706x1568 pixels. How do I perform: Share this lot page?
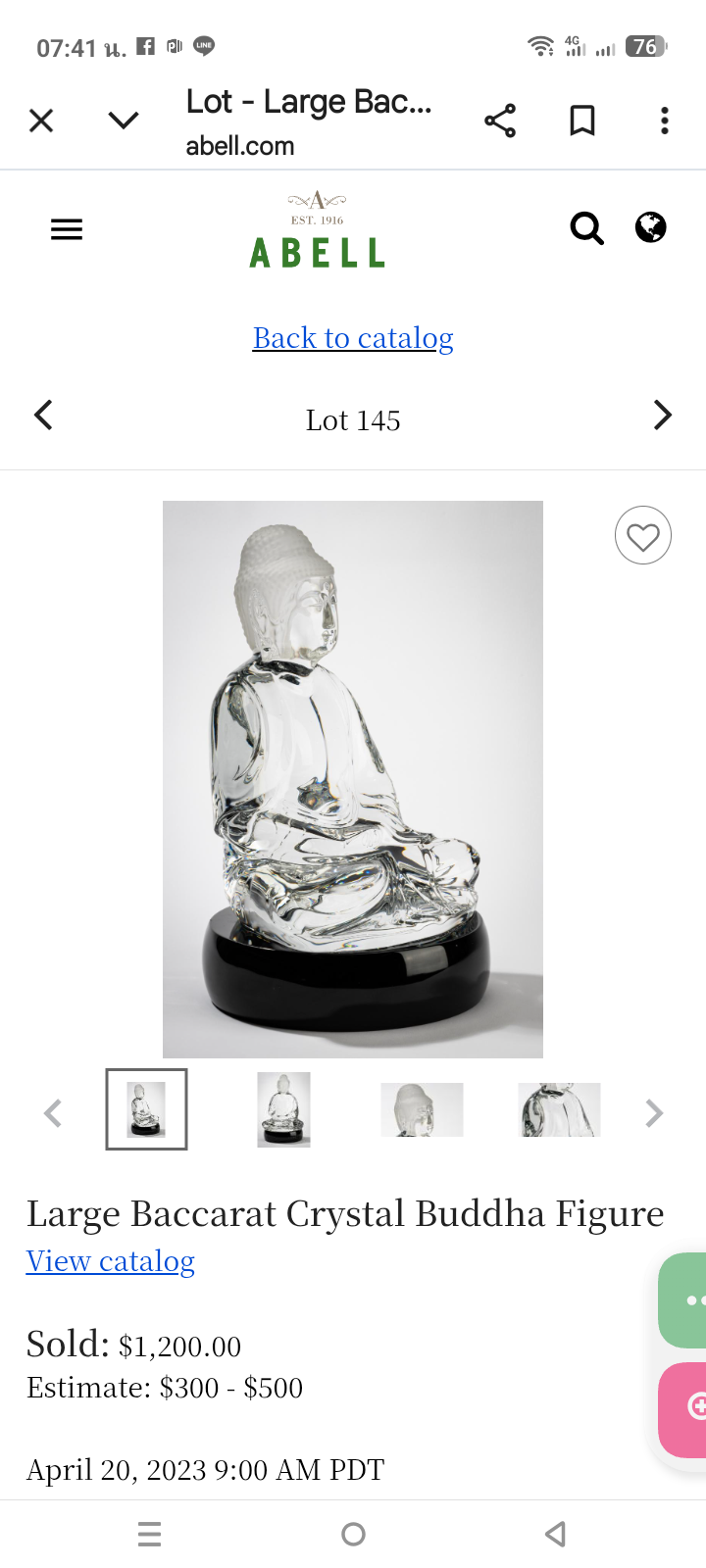[x=500, y=121]
